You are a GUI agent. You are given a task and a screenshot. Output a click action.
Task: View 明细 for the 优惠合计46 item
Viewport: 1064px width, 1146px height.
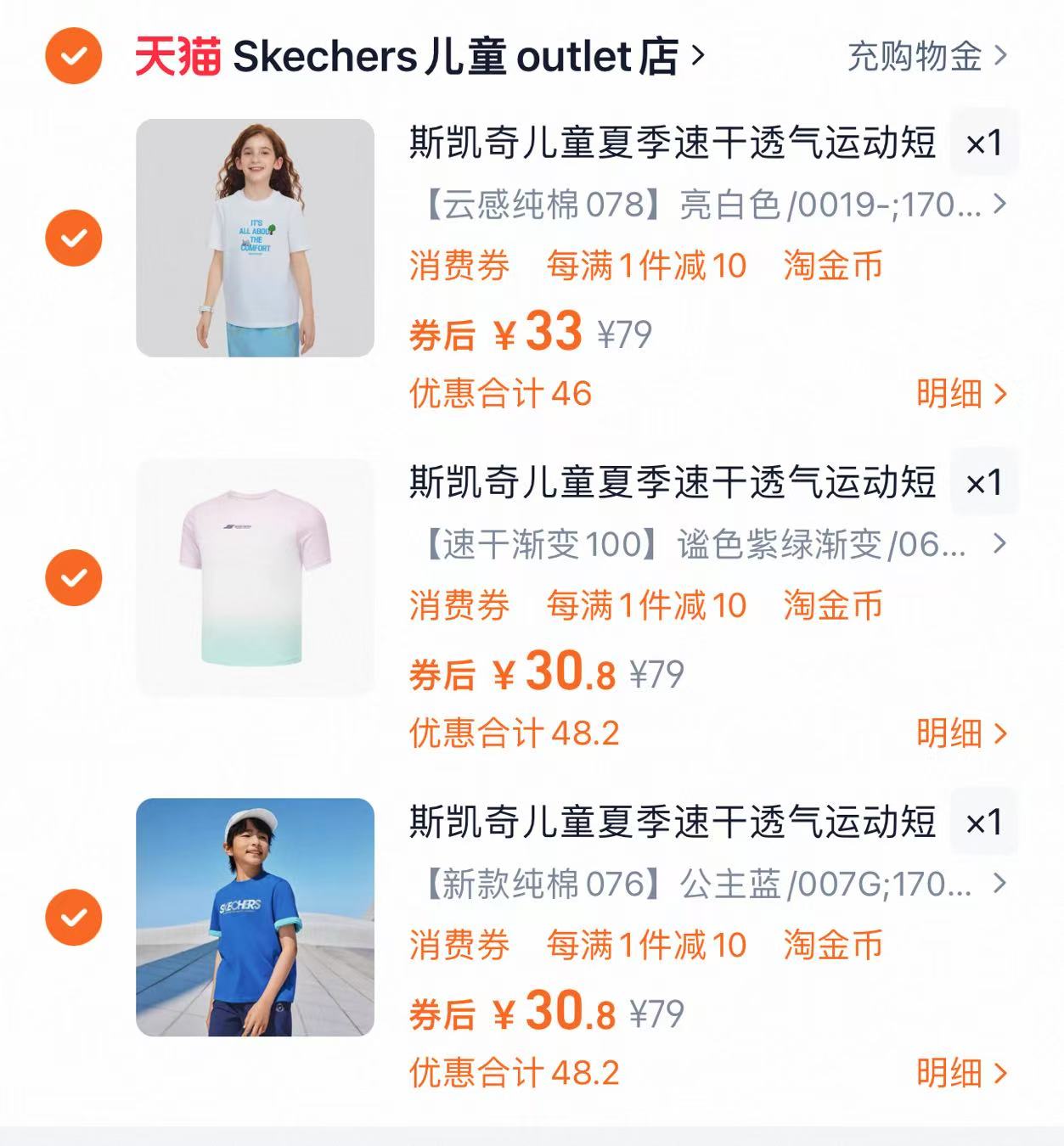tap(961, 394)
